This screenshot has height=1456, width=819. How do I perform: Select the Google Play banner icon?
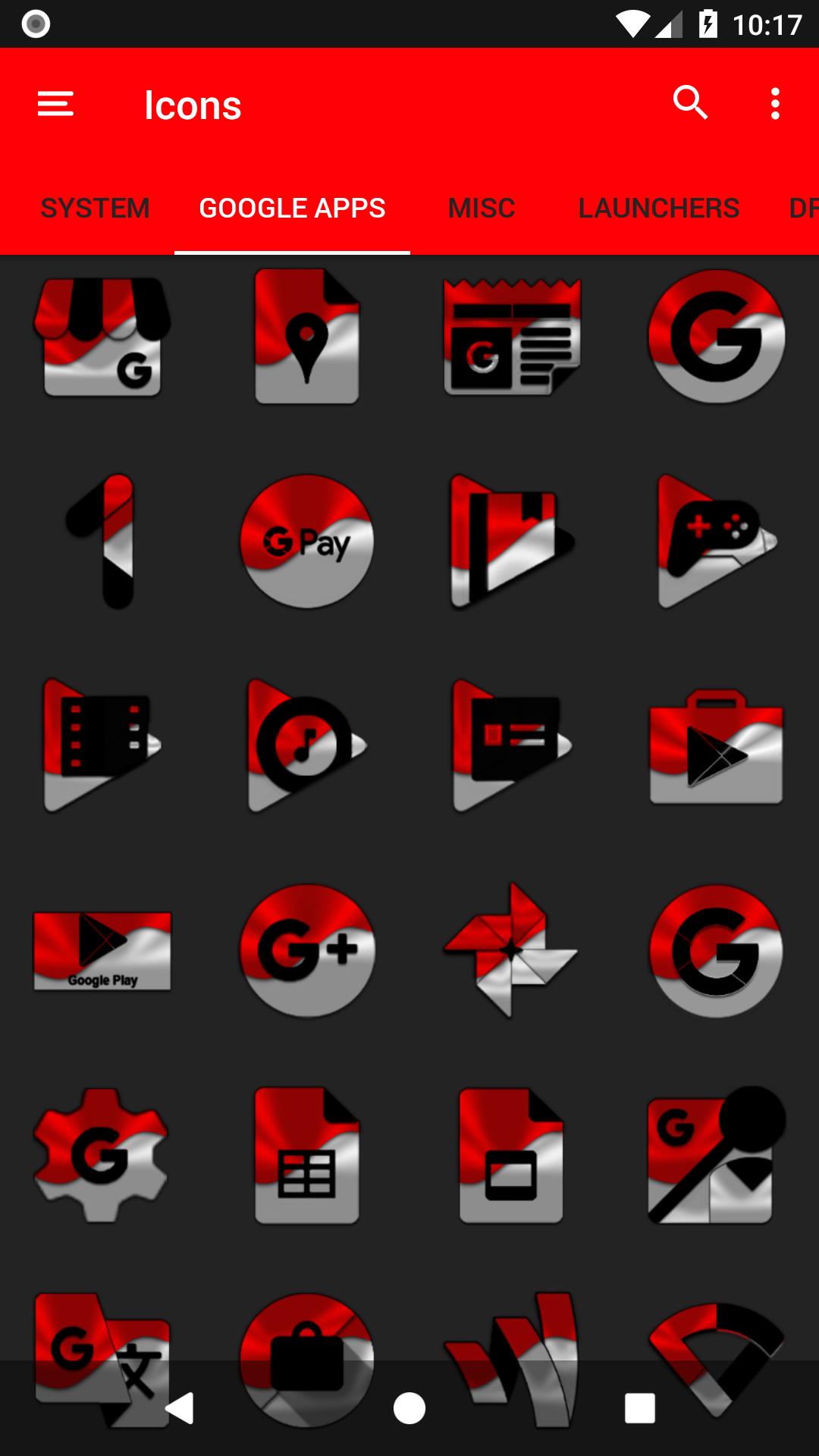[102, 950]
